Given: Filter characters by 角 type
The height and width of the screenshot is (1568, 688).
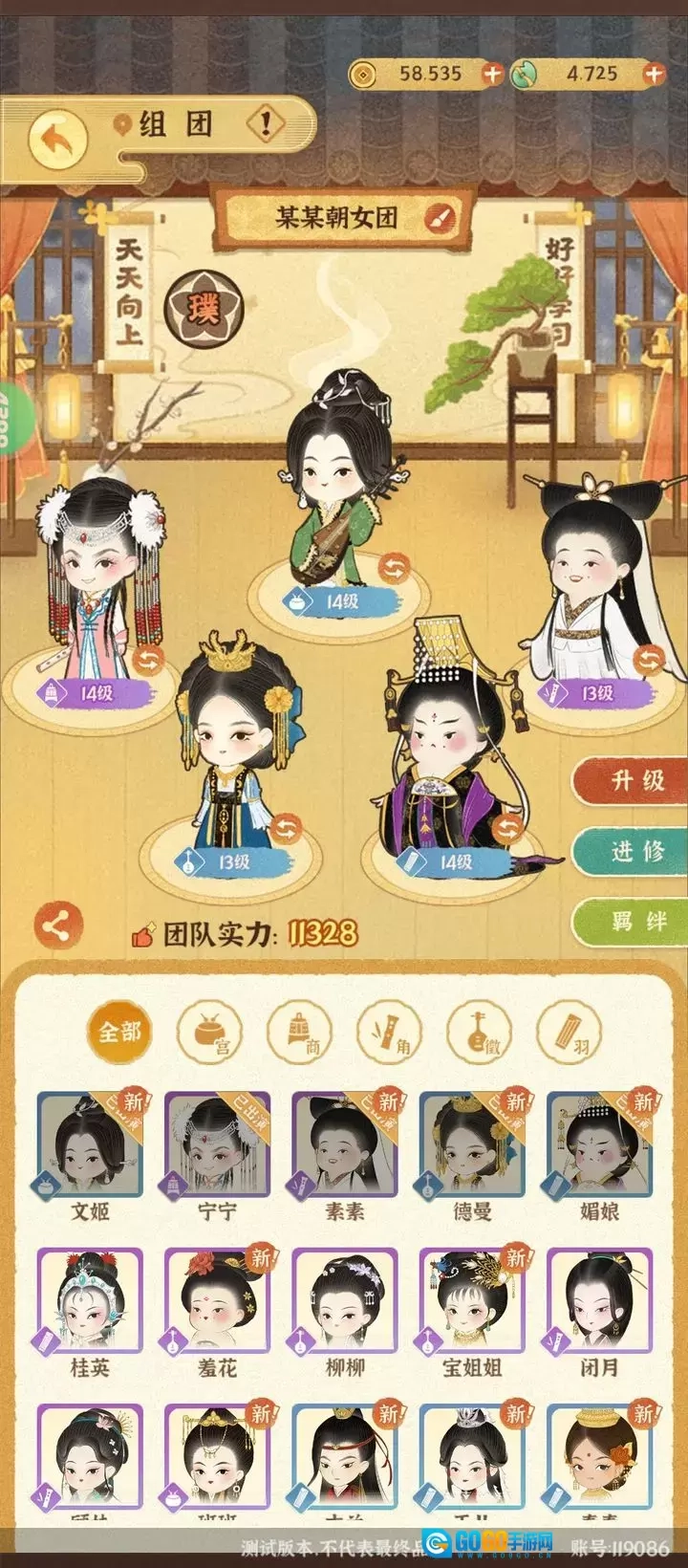Looking at the screenshot, I should [390, 1033].
